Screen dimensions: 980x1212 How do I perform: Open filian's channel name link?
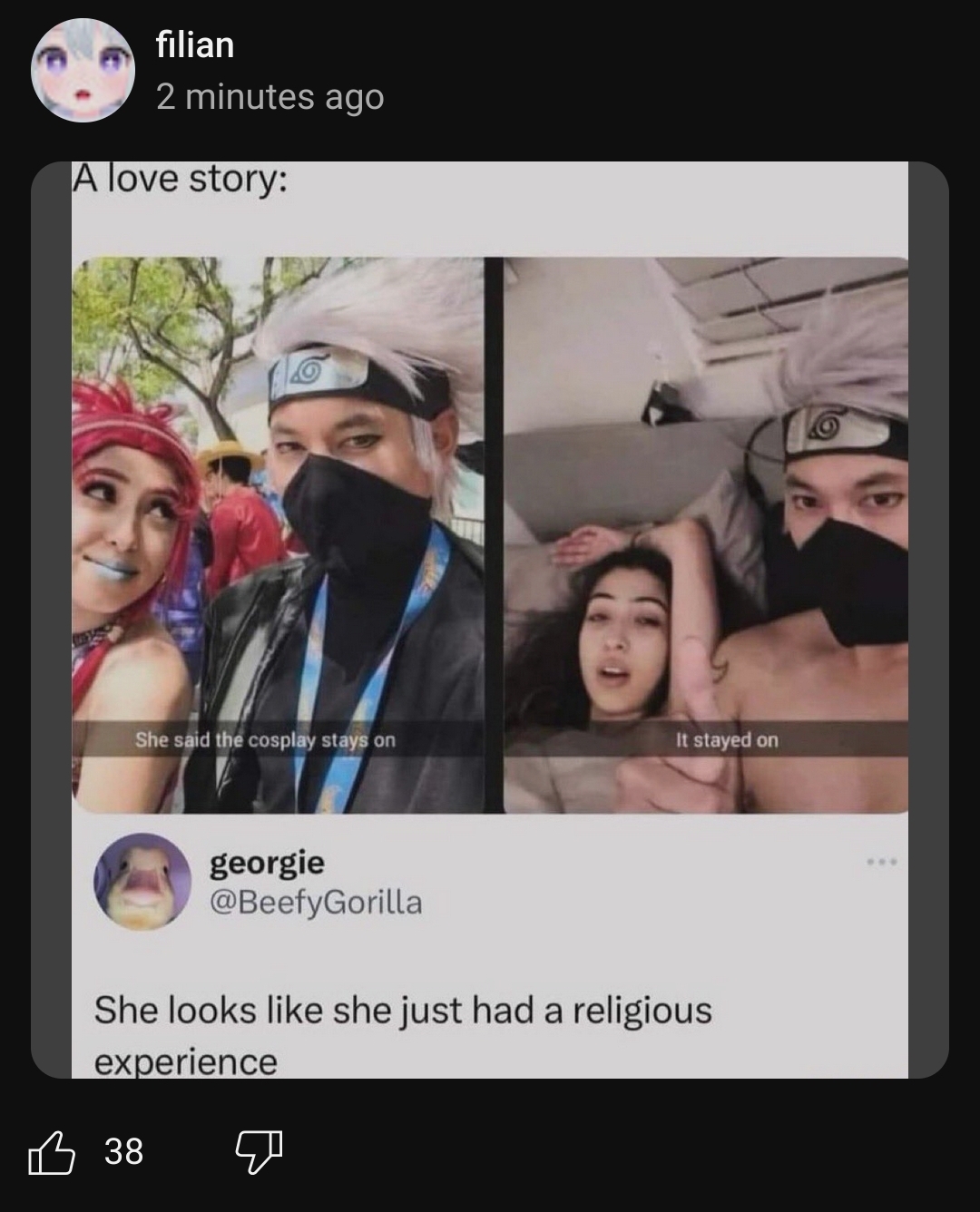[195, 44]
